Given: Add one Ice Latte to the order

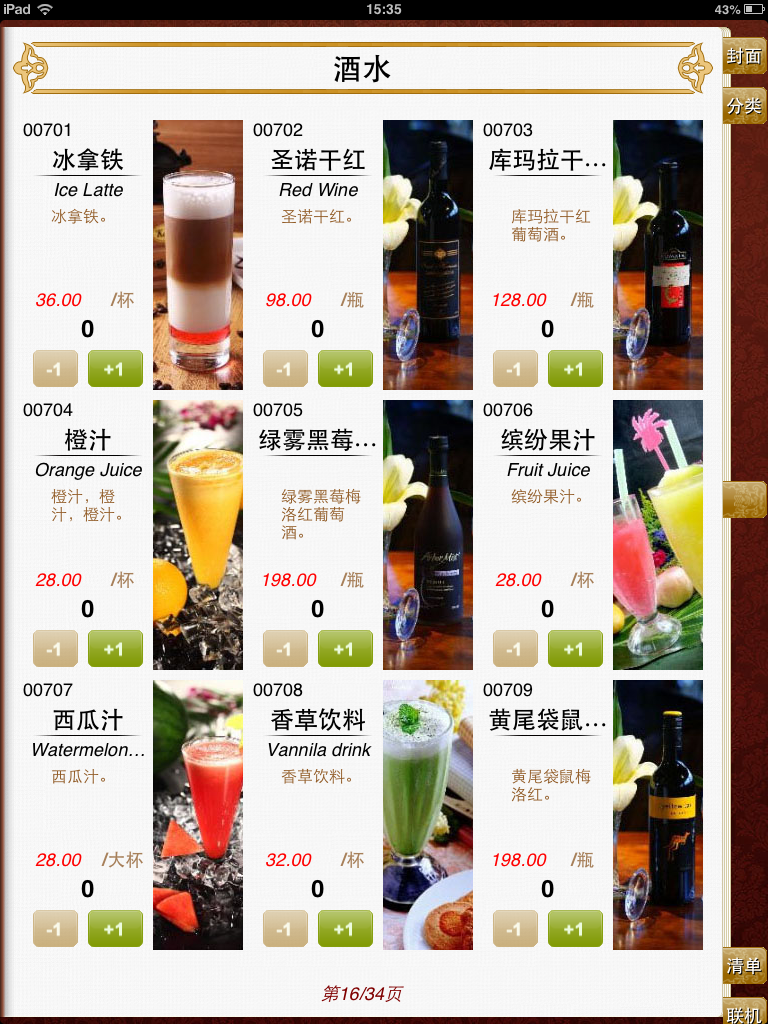Looking at the screenshot, I should 115,369.
